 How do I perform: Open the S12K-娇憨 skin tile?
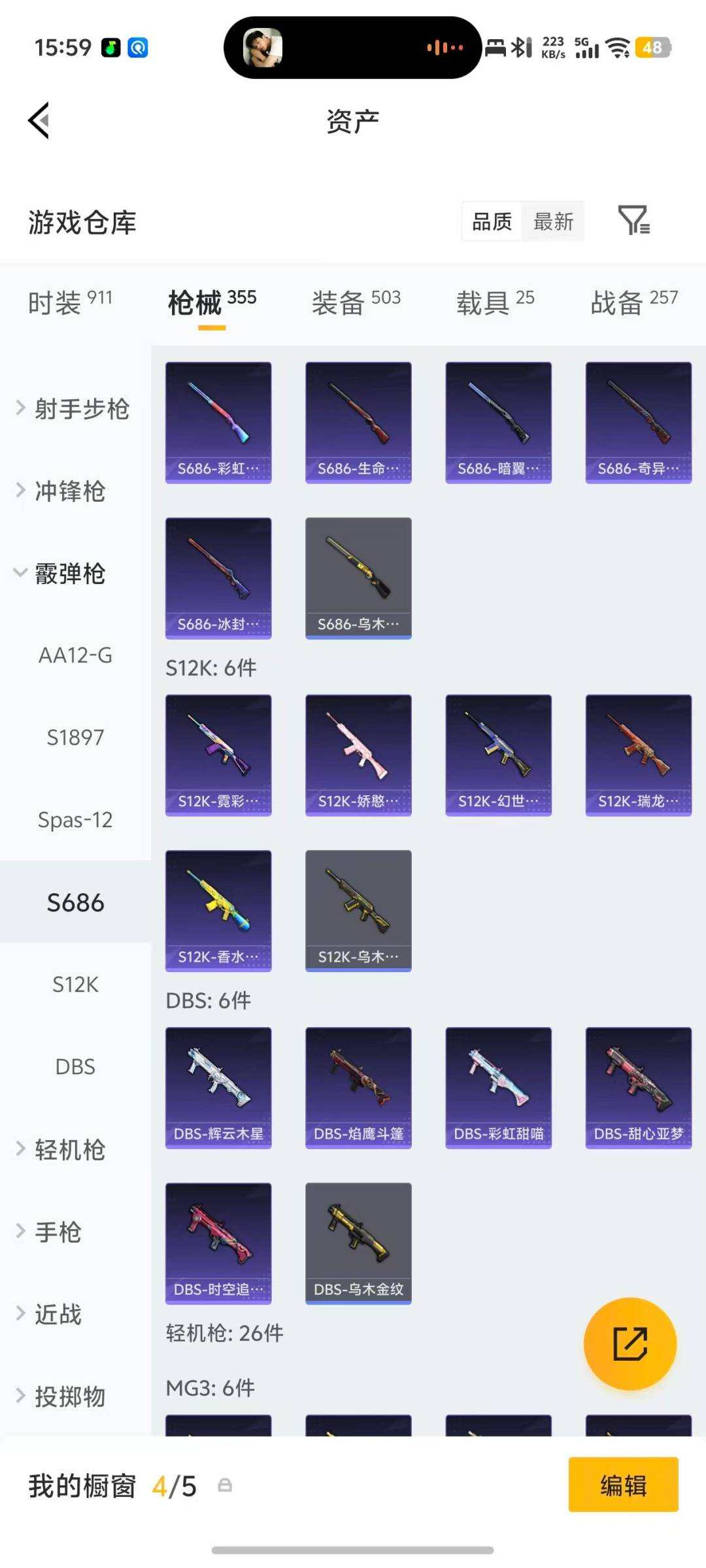tap(358, 755)
